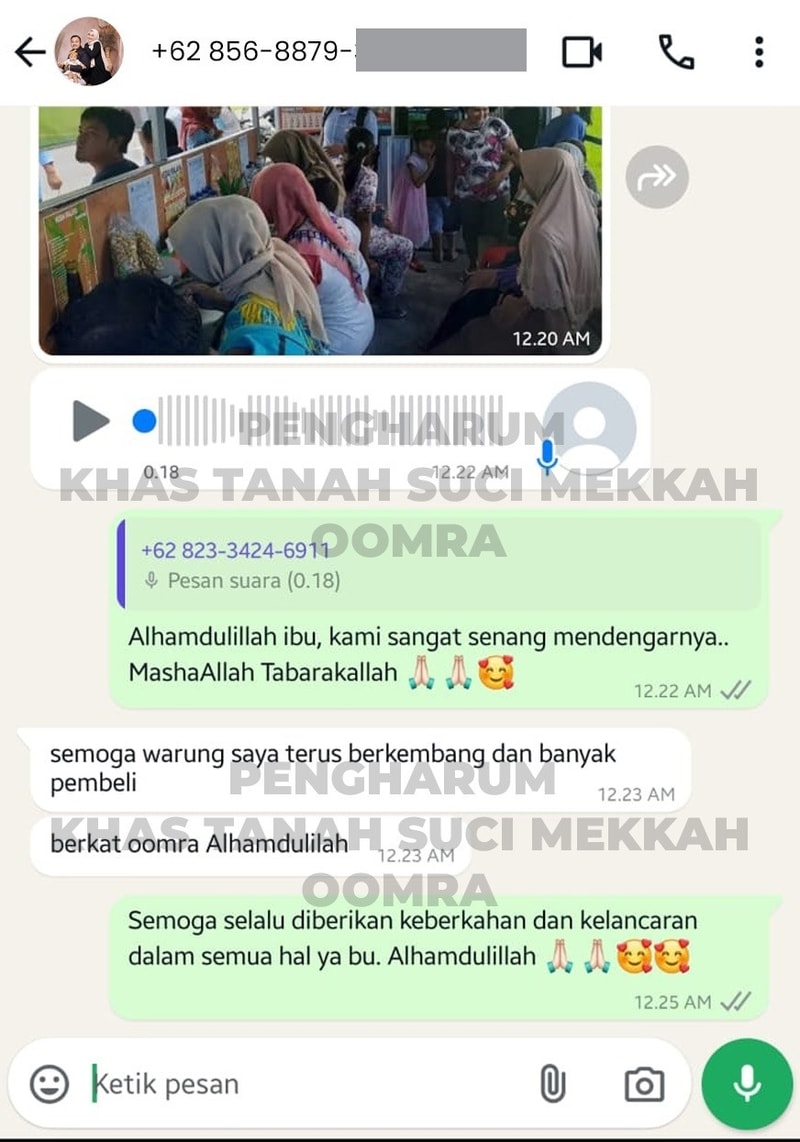Open the received photo from 12.20 AM
Screen dimensions: 800x1142
(x=320, y=230)
